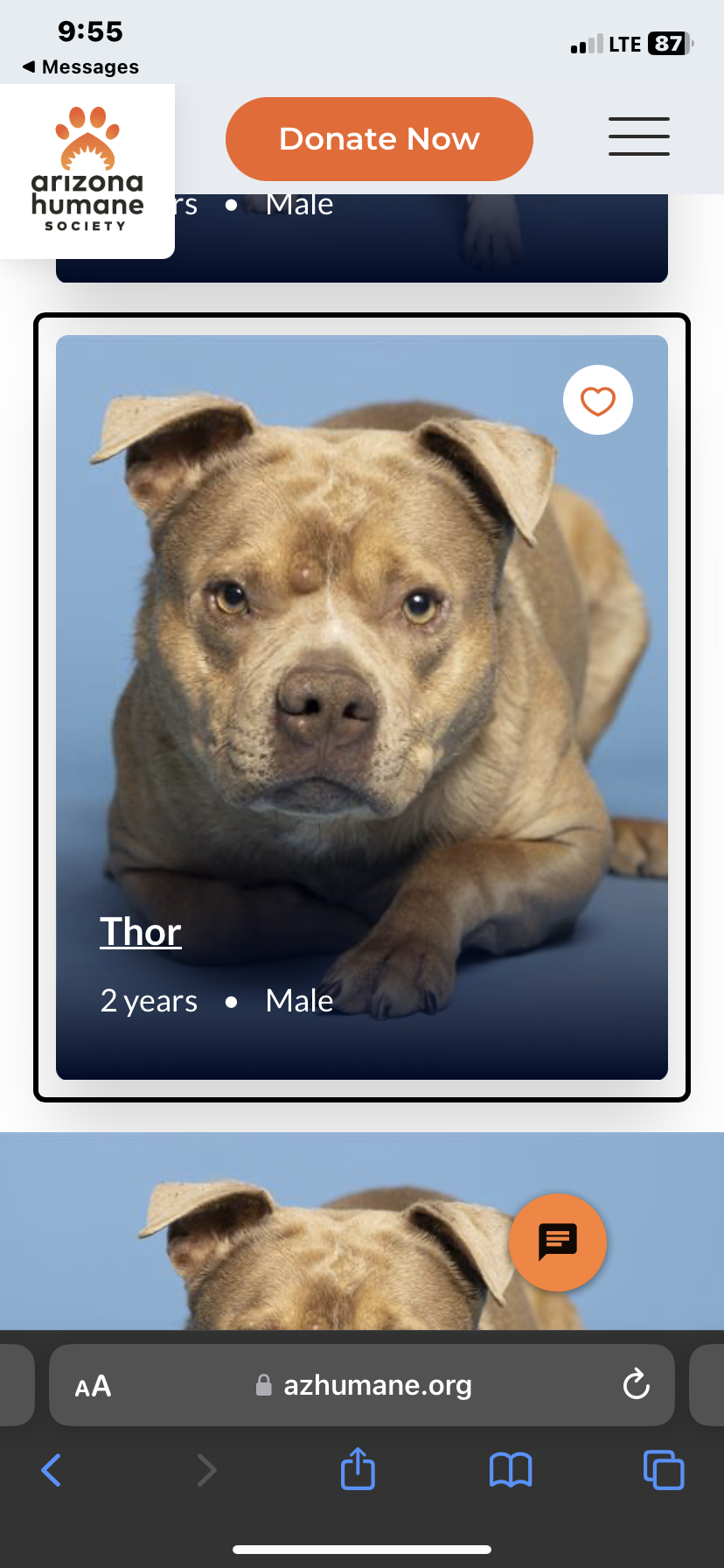This screenshot has height=1568, width=724.
Task: Open the hamburger menu
Action: pyautogui.click(x=639, y=136)
